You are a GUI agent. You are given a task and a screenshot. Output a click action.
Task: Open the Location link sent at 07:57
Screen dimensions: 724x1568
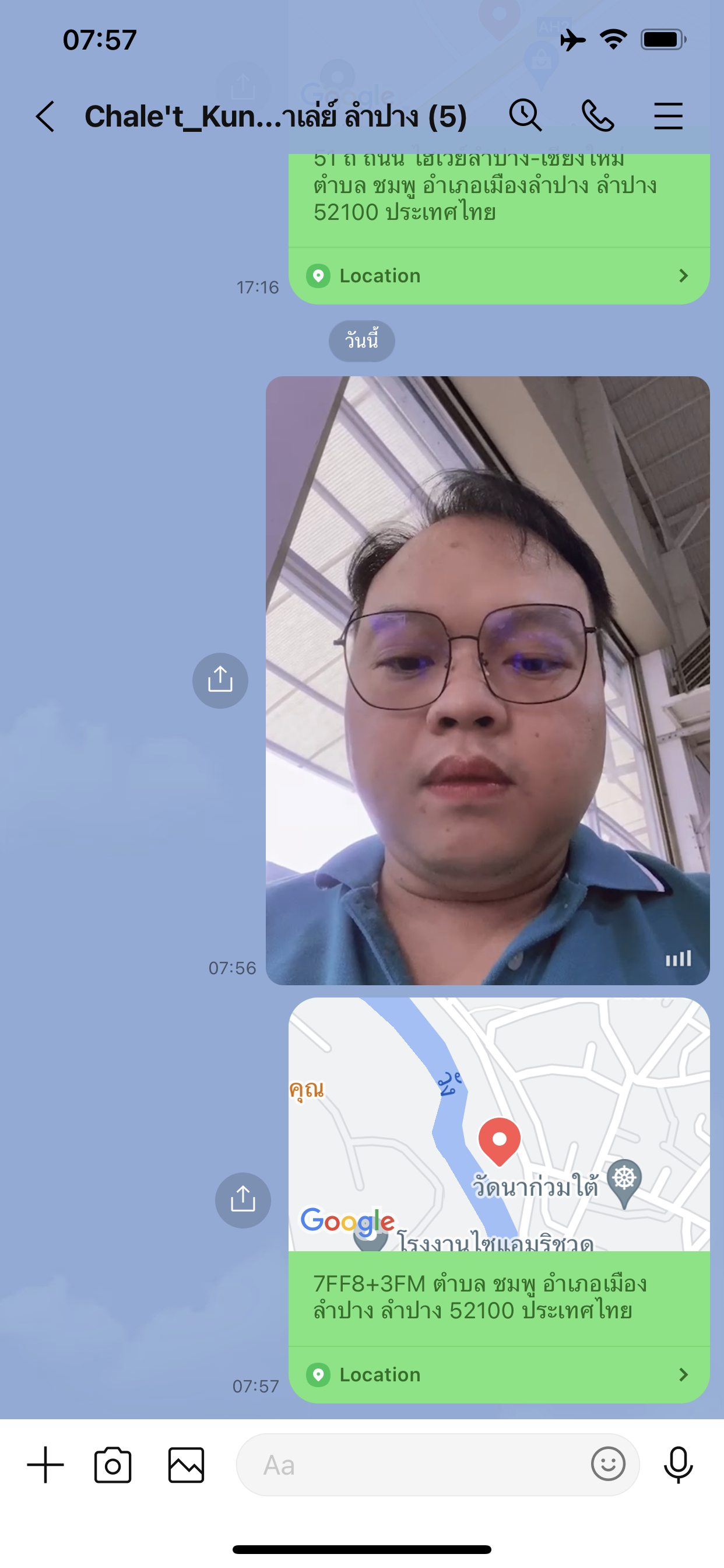498,1374
